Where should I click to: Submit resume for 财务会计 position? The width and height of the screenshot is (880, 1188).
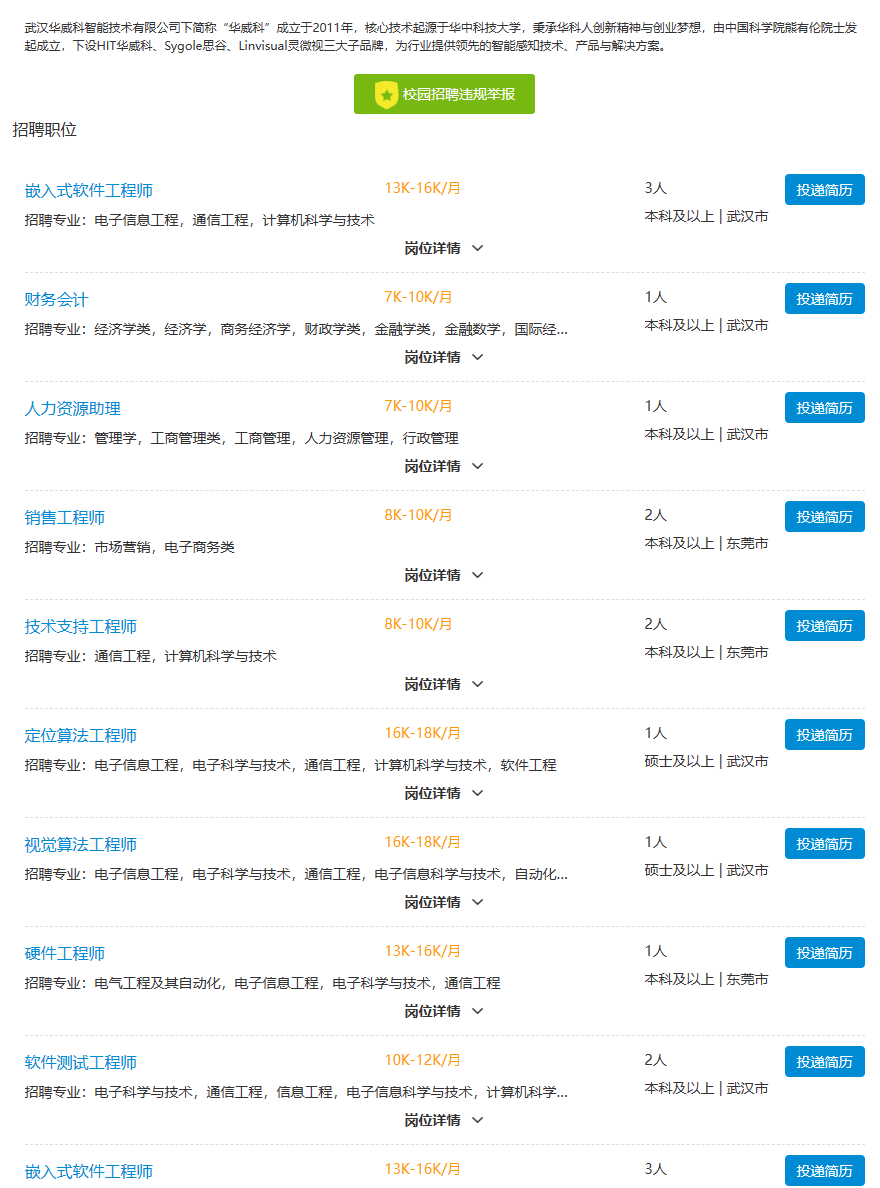pyautogui.click(x=824, y=299)
